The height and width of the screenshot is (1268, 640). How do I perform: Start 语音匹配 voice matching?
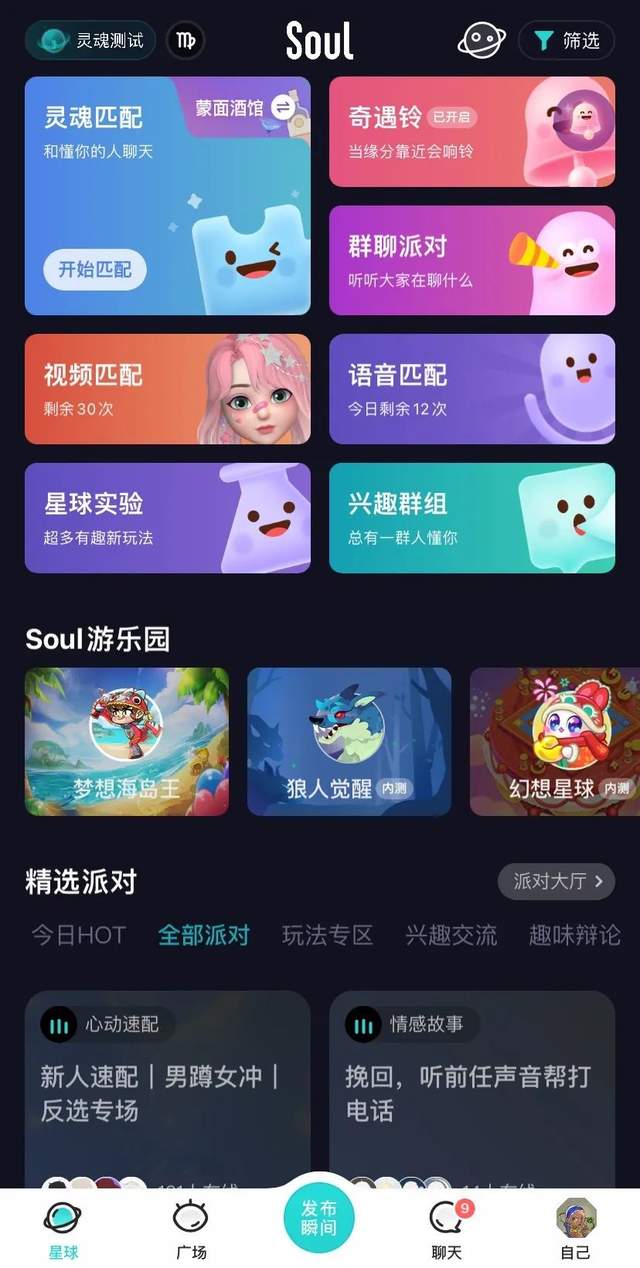(471, 388)
